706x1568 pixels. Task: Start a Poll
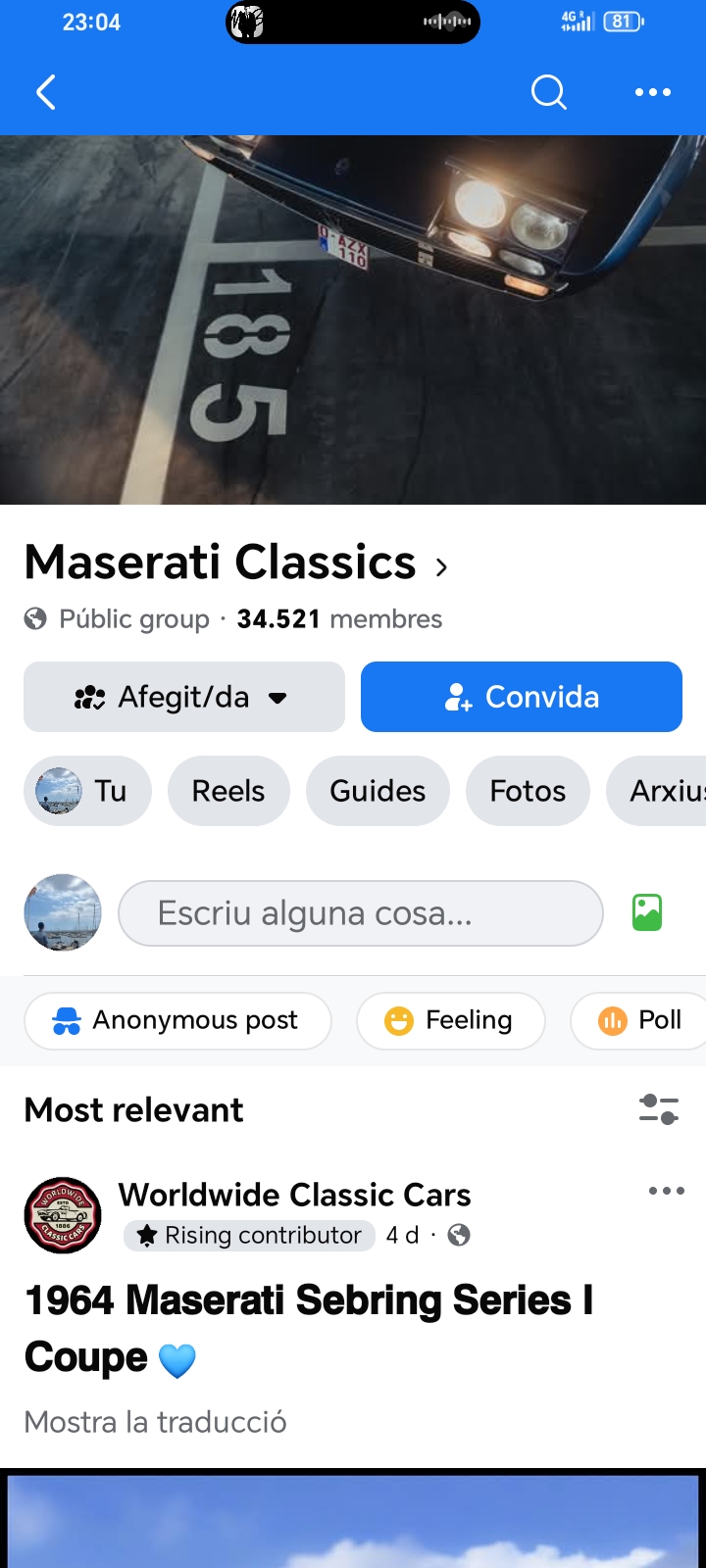tap(639, 1020)
